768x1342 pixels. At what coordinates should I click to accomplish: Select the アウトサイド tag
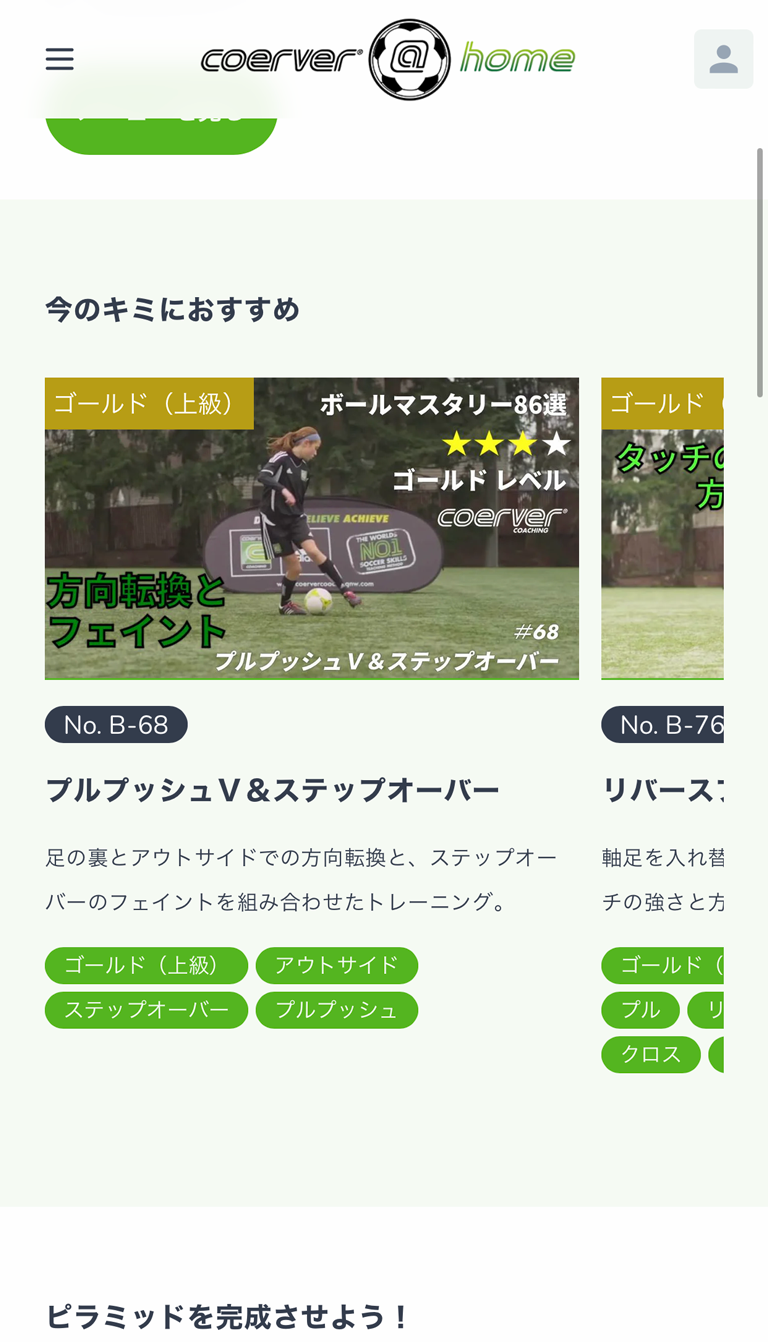336,965
